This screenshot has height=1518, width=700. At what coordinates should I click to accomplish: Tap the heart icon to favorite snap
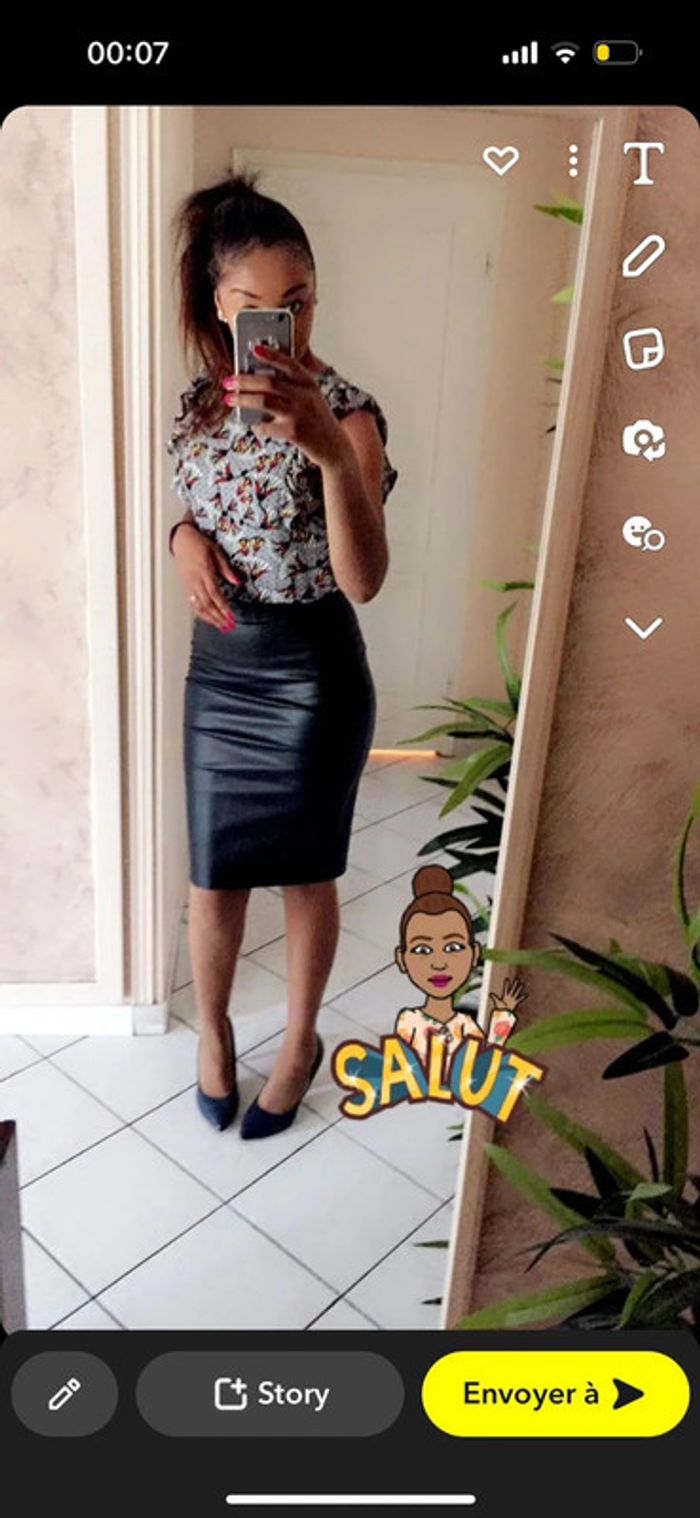pos(500,160)
